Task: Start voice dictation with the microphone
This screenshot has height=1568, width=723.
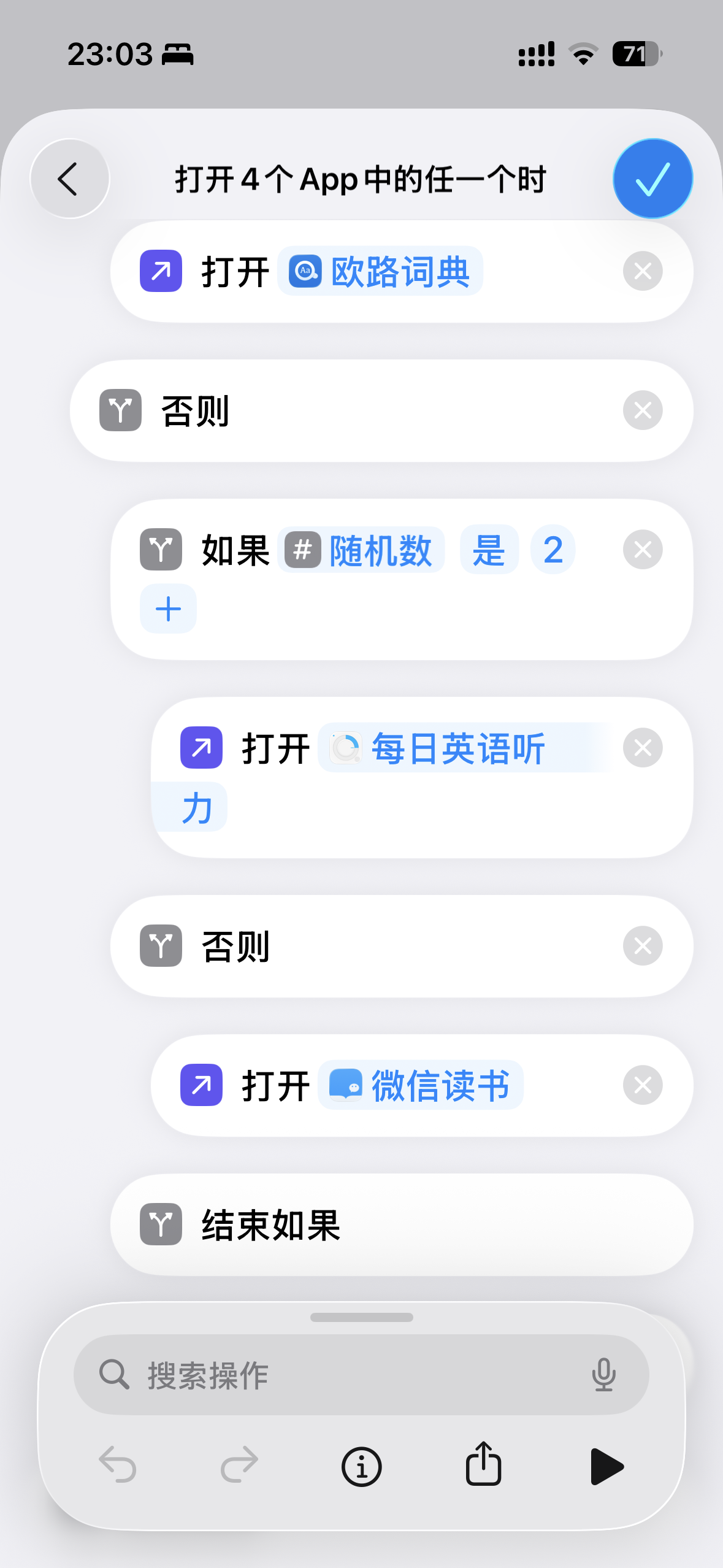Action: coord(603,1375)
